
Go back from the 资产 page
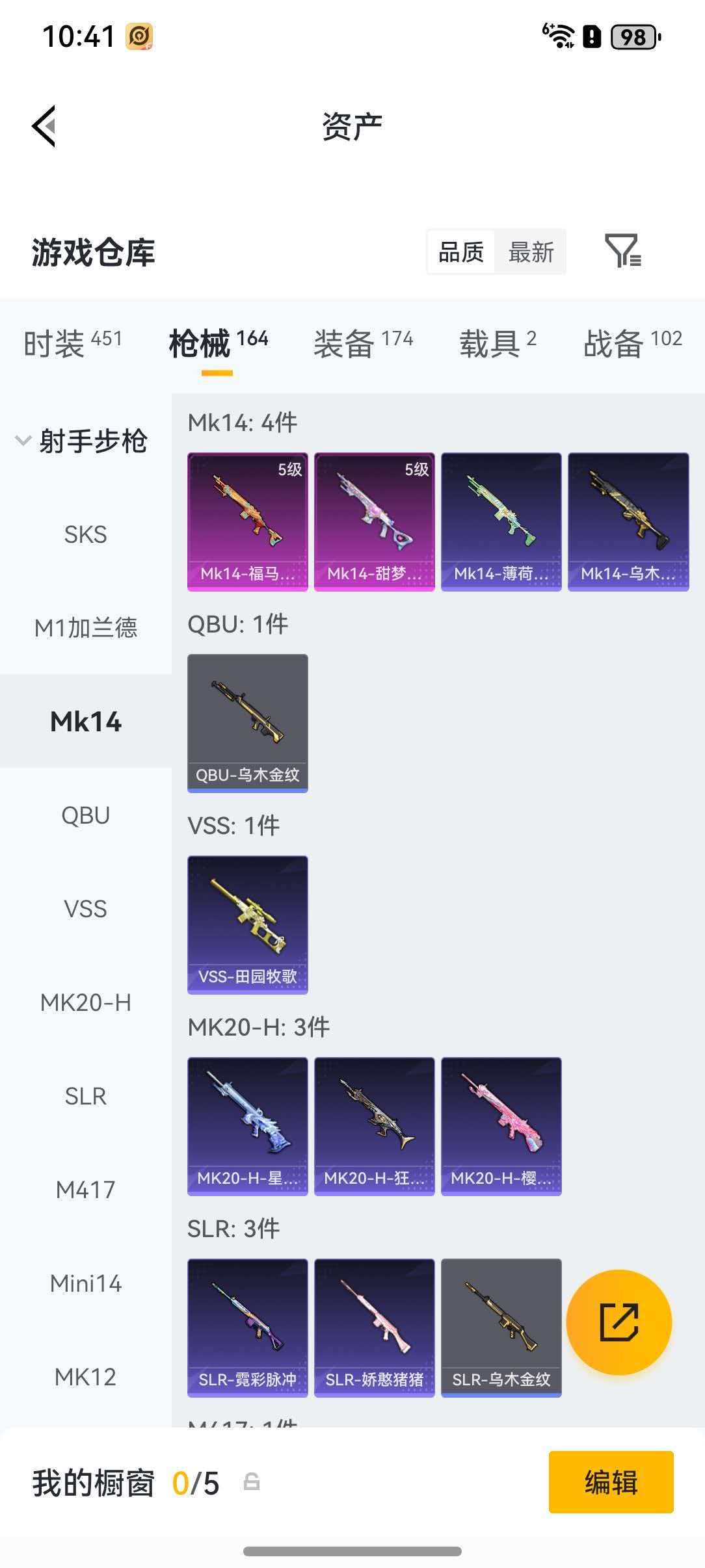pos(44,126)
